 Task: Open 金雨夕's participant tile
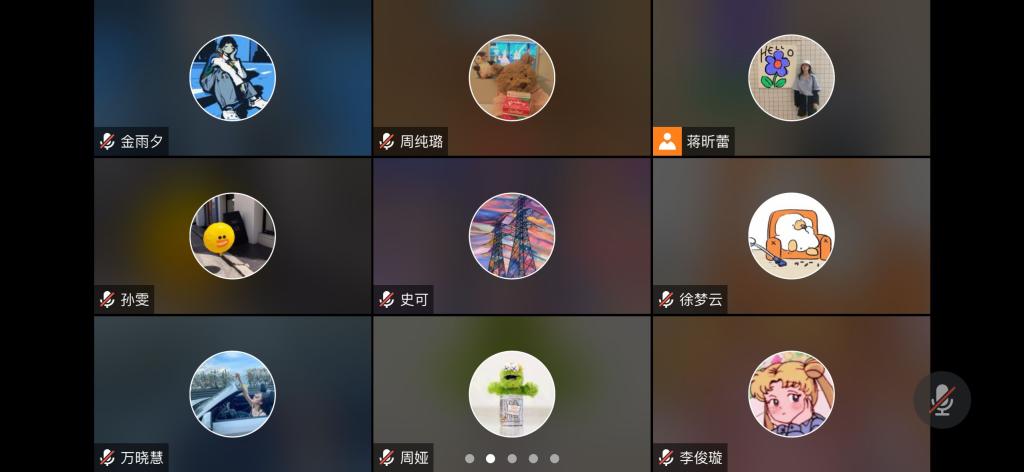pyautogui.click(x=232, y=78)
